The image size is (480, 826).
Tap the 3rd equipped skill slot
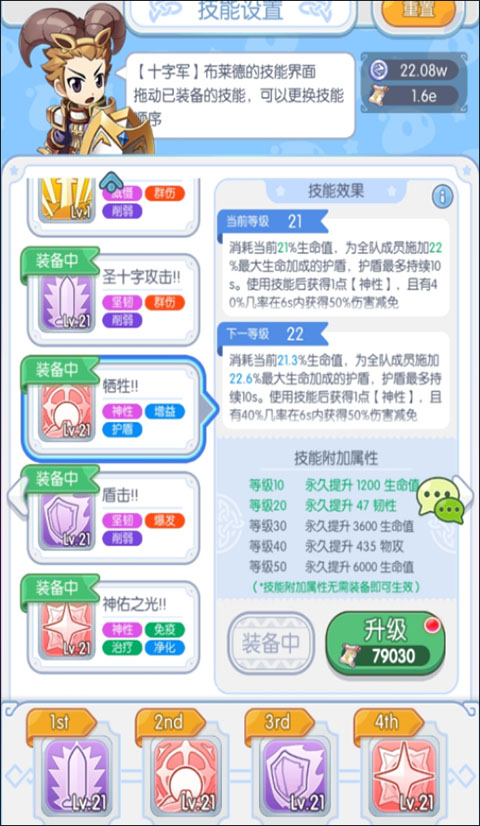pyautogui.click(x=294, y=774)
